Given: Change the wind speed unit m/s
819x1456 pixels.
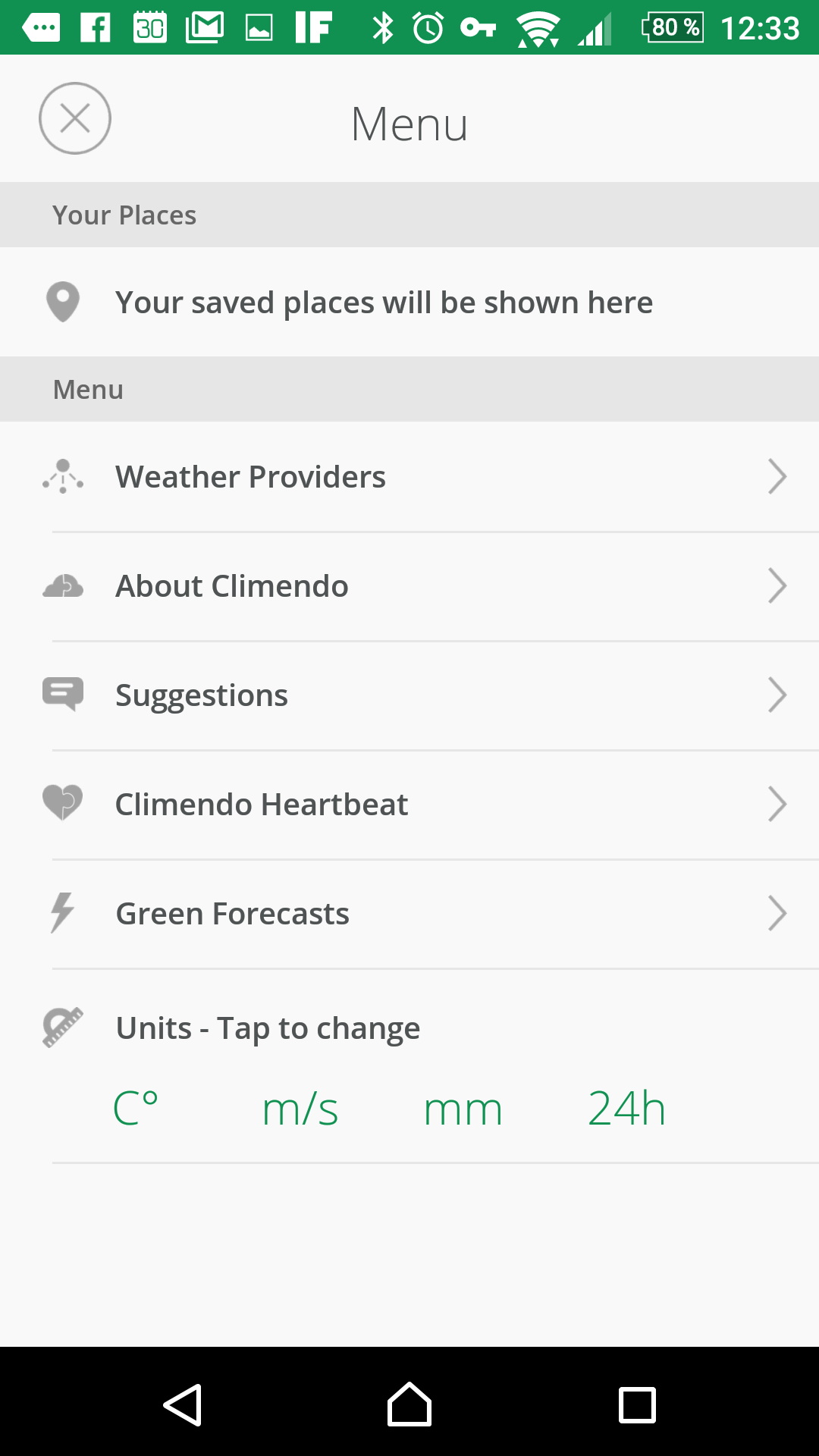Looking at the screenshot, I should click(x=300, y=1109).
